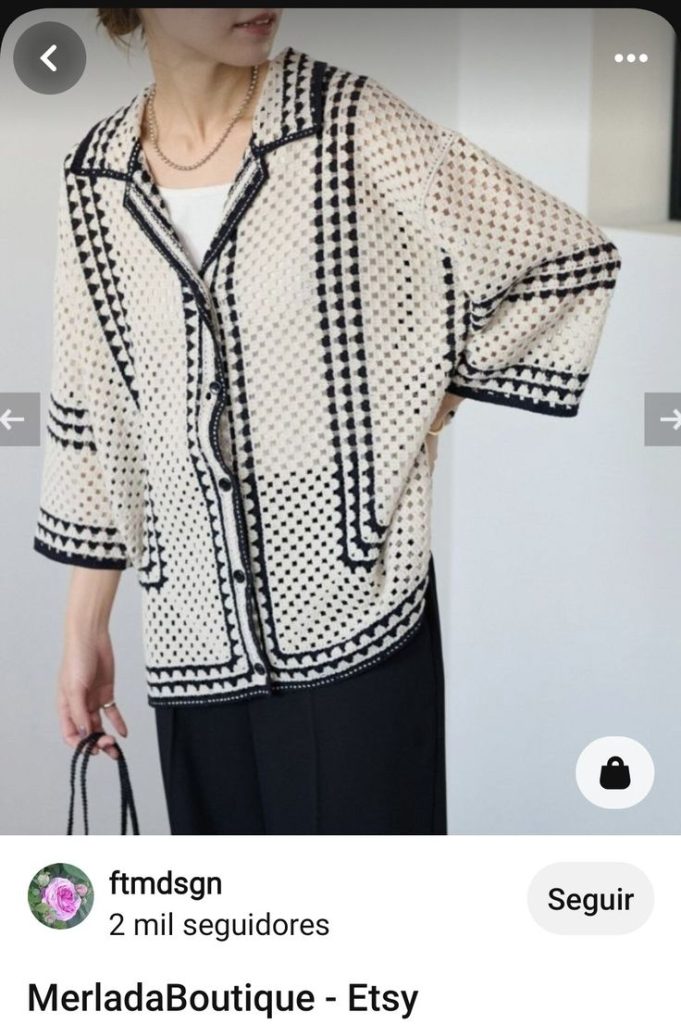Follow ftmdsgn with Seguir button
Viewport: 681px width, 1024px height.
[x=590, y=899]
